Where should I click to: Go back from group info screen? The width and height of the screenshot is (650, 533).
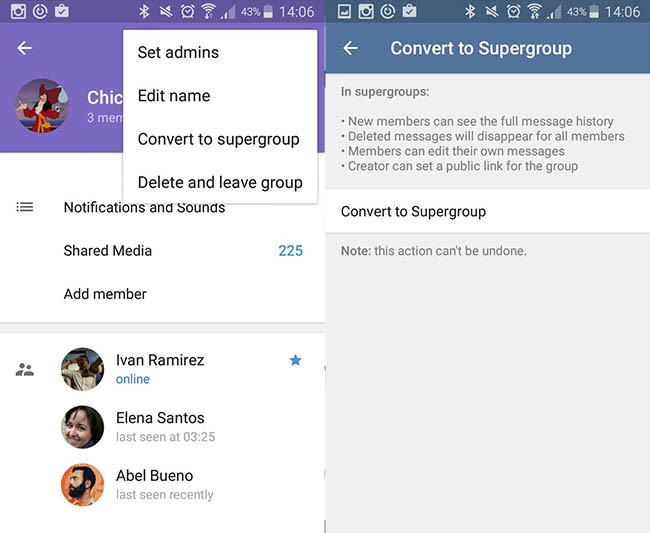point(25,48)
